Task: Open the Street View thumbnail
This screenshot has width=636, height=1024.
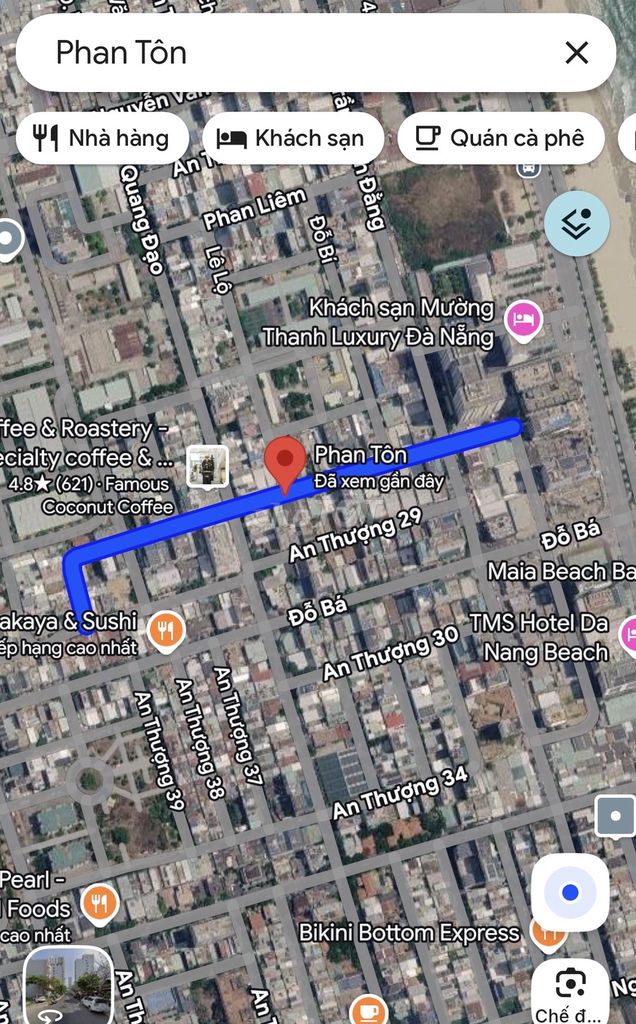Action: point(67,986)
